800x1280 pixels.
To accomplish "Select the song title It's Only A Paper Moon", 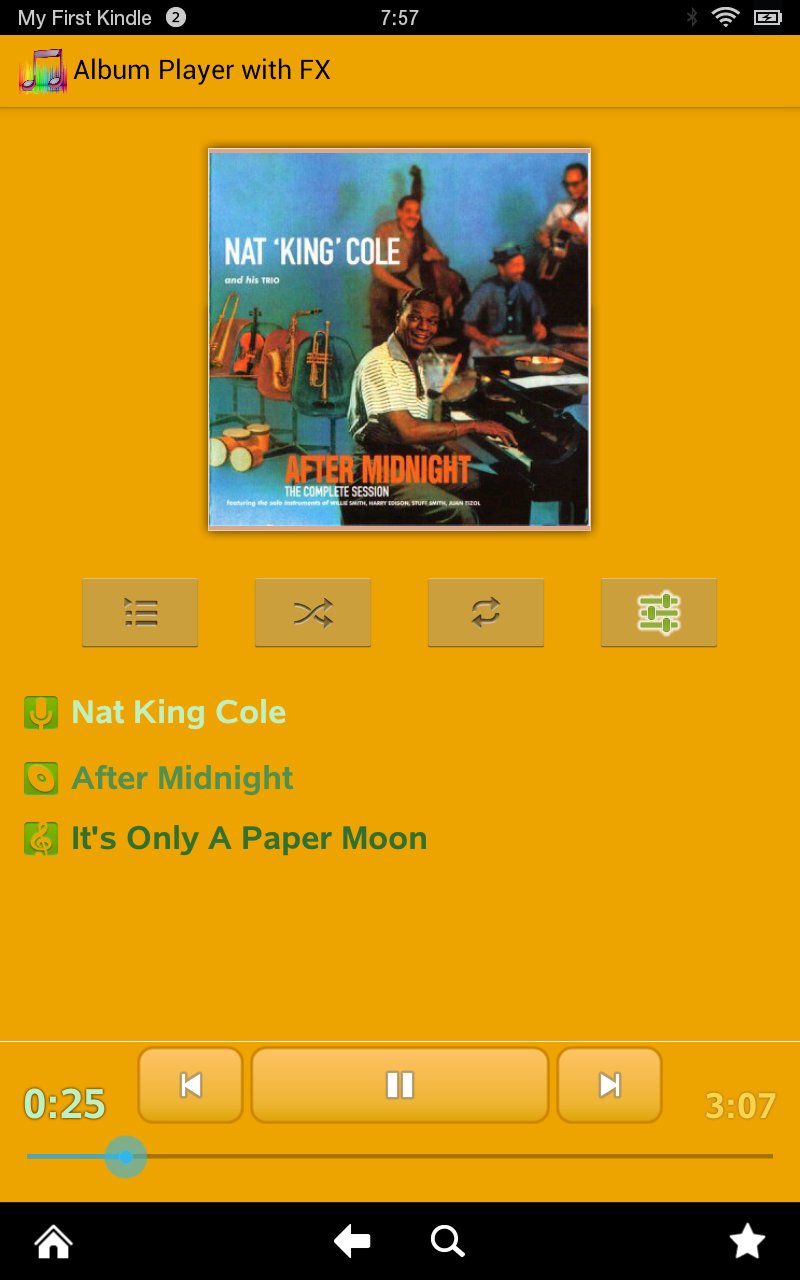I will coord(248,838).
